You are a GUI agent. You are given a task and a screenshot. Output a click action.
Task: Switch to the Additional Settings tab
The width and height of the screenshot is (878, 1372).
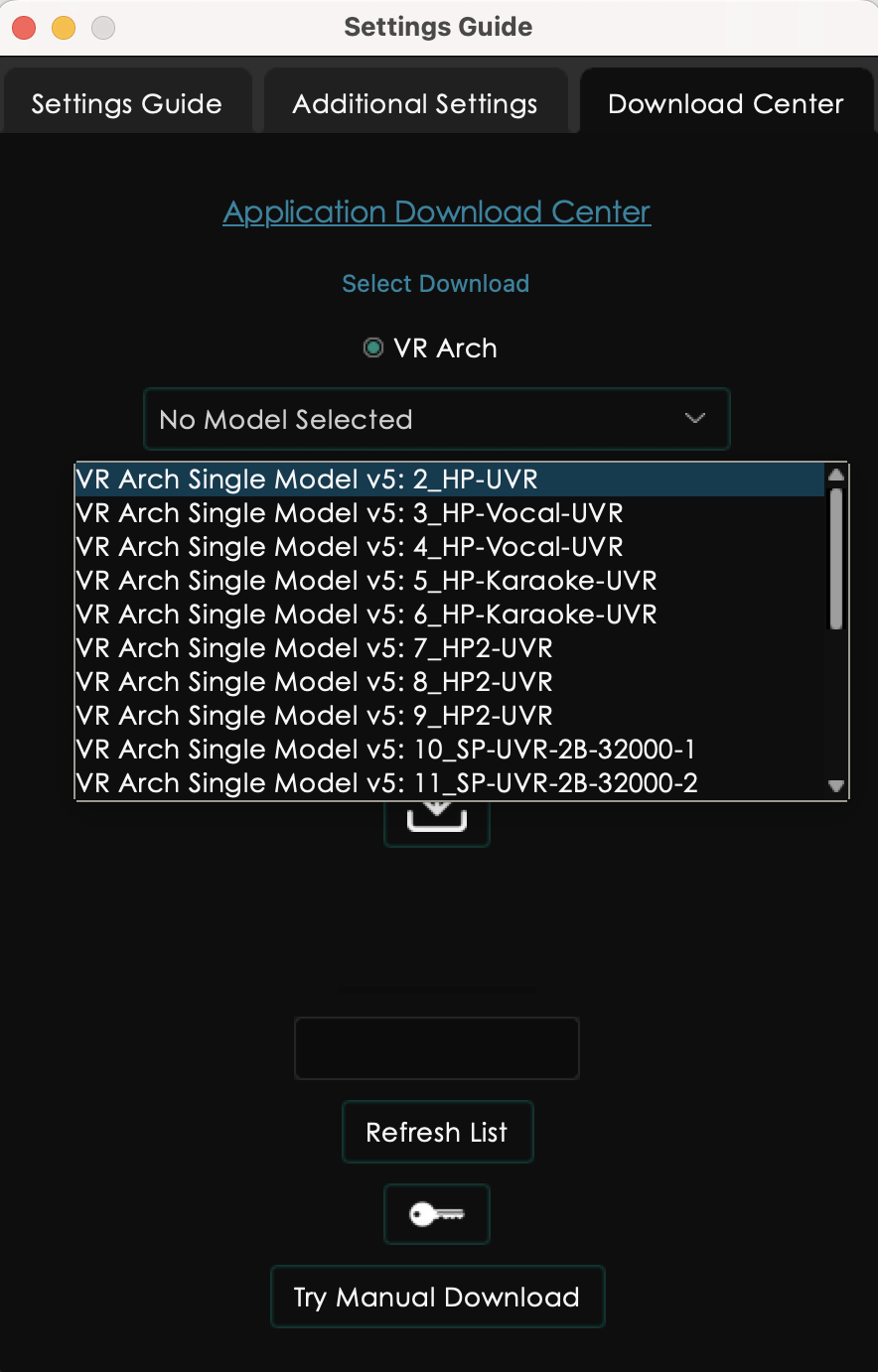[415, 103]
